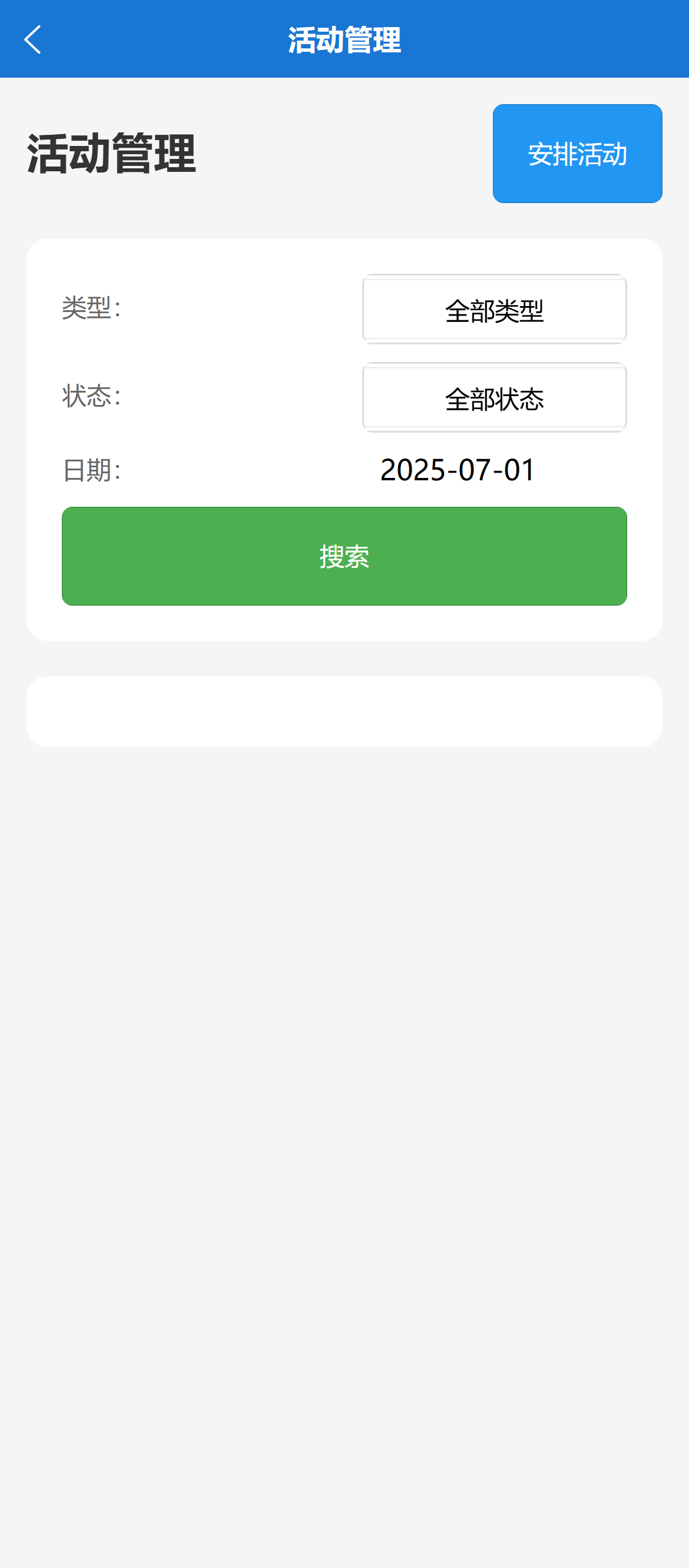The height and width of the screenshot is (1568, 689).
Task: Pick a date from the 2025-07-01 field
Action: [x=457, y=470]
